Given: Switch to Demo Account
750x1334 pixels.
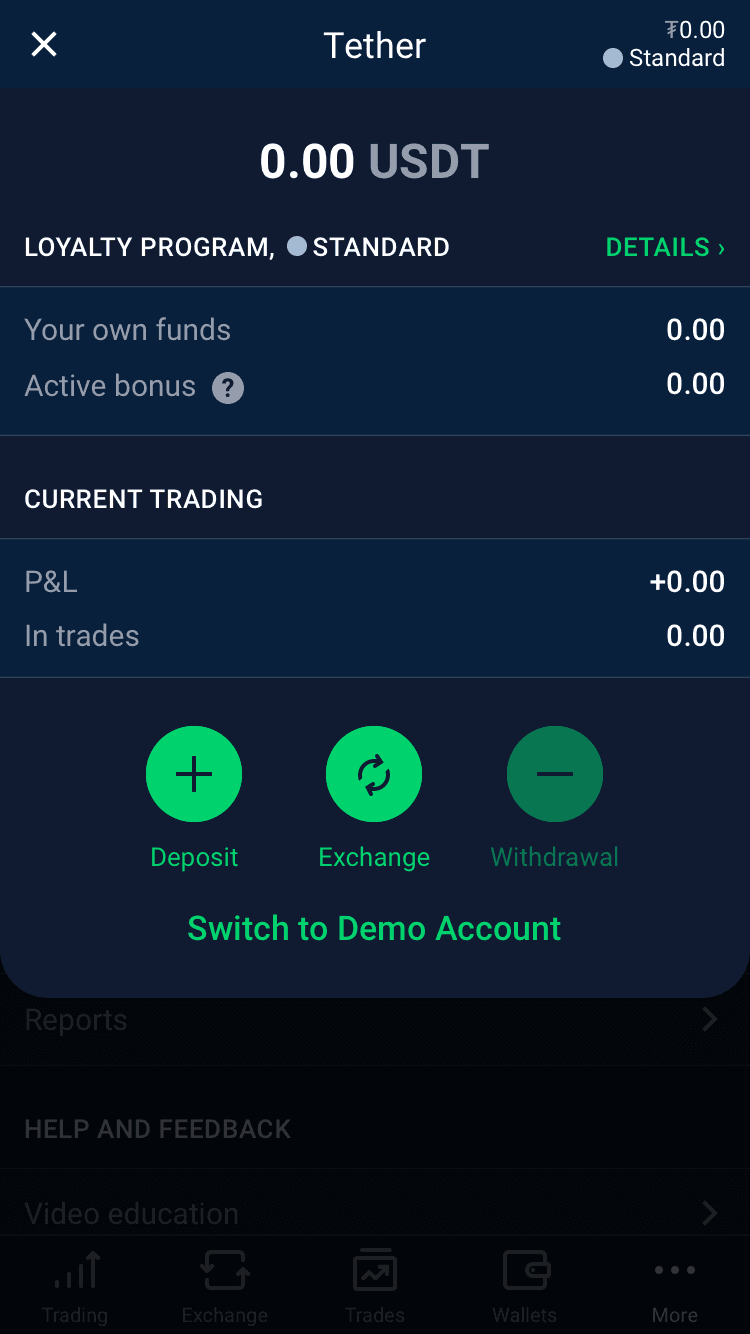Looking at the screenshot, I should (374, 928).
